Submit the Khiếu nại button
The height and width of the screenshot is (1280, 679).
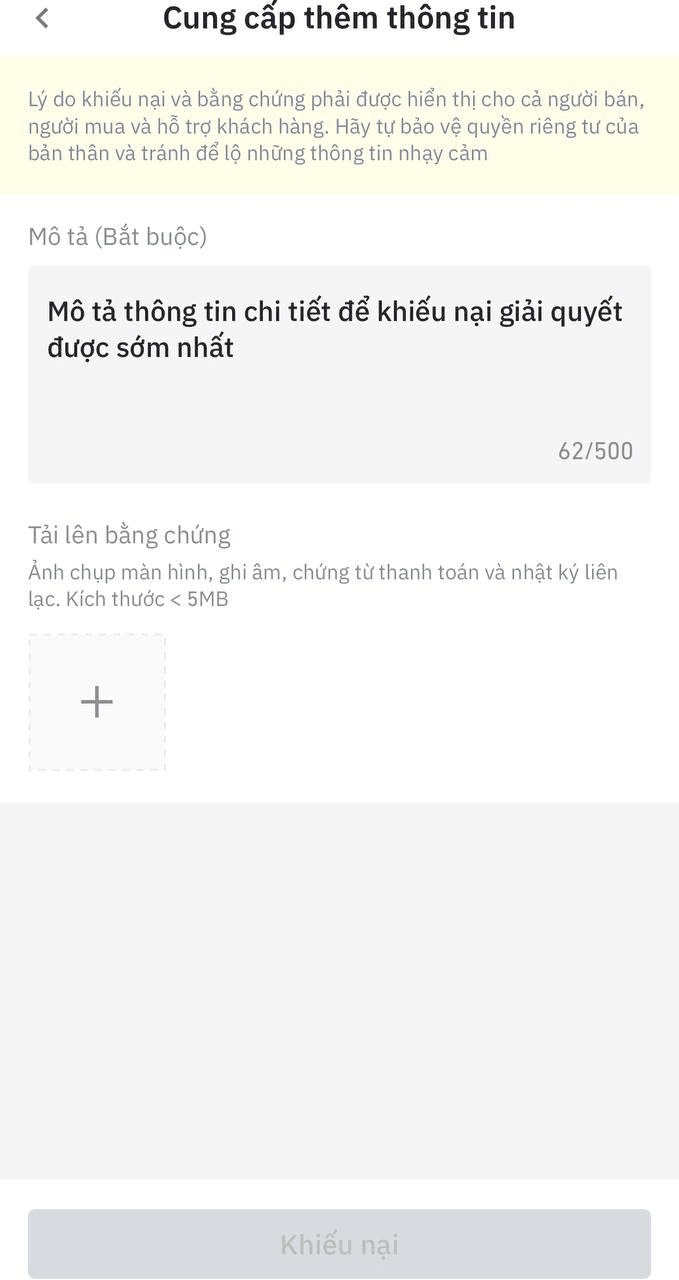tap(339, 1244)
